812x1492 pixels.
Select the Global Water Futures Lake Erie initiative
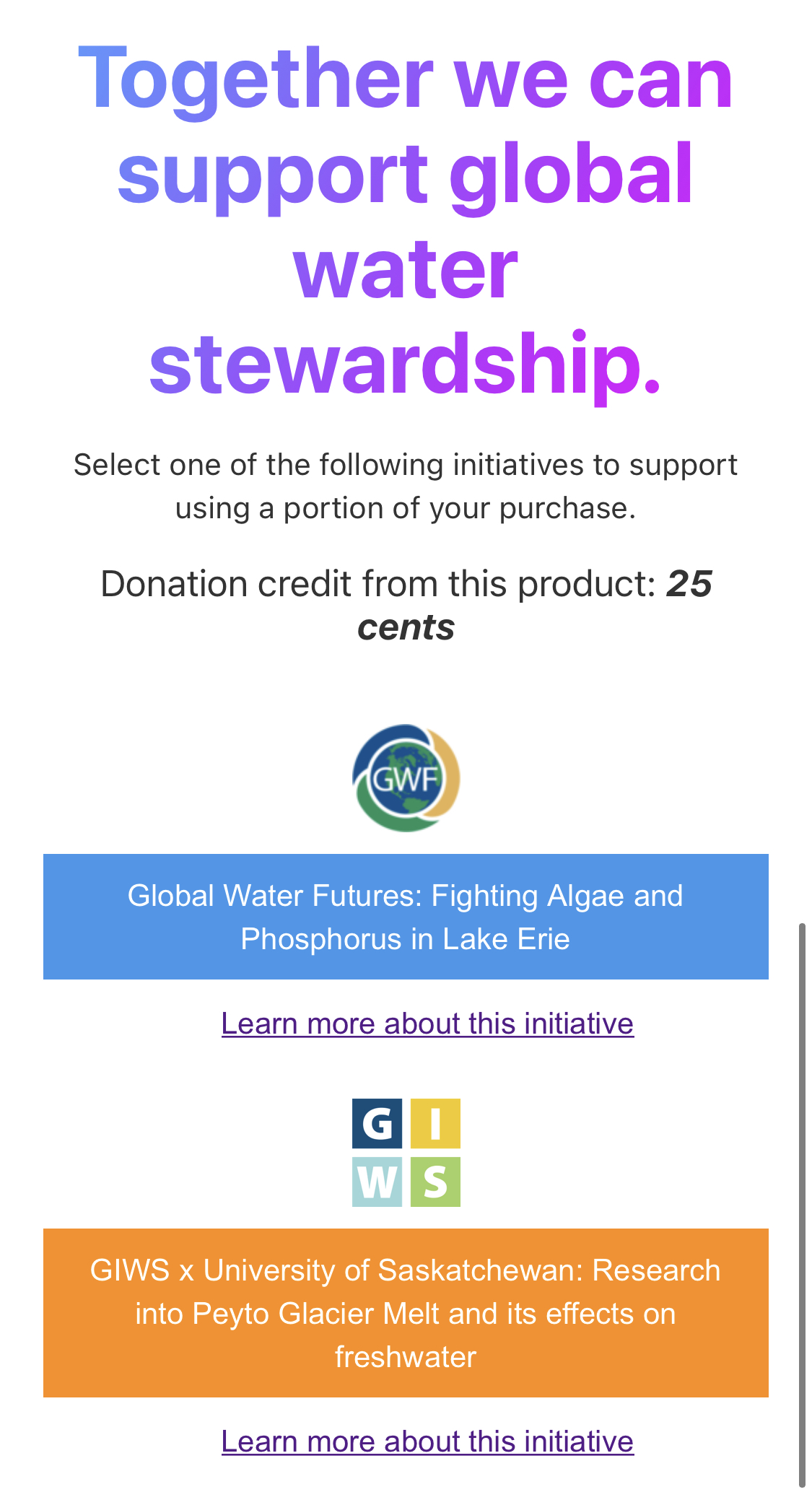tap(406, 917)
